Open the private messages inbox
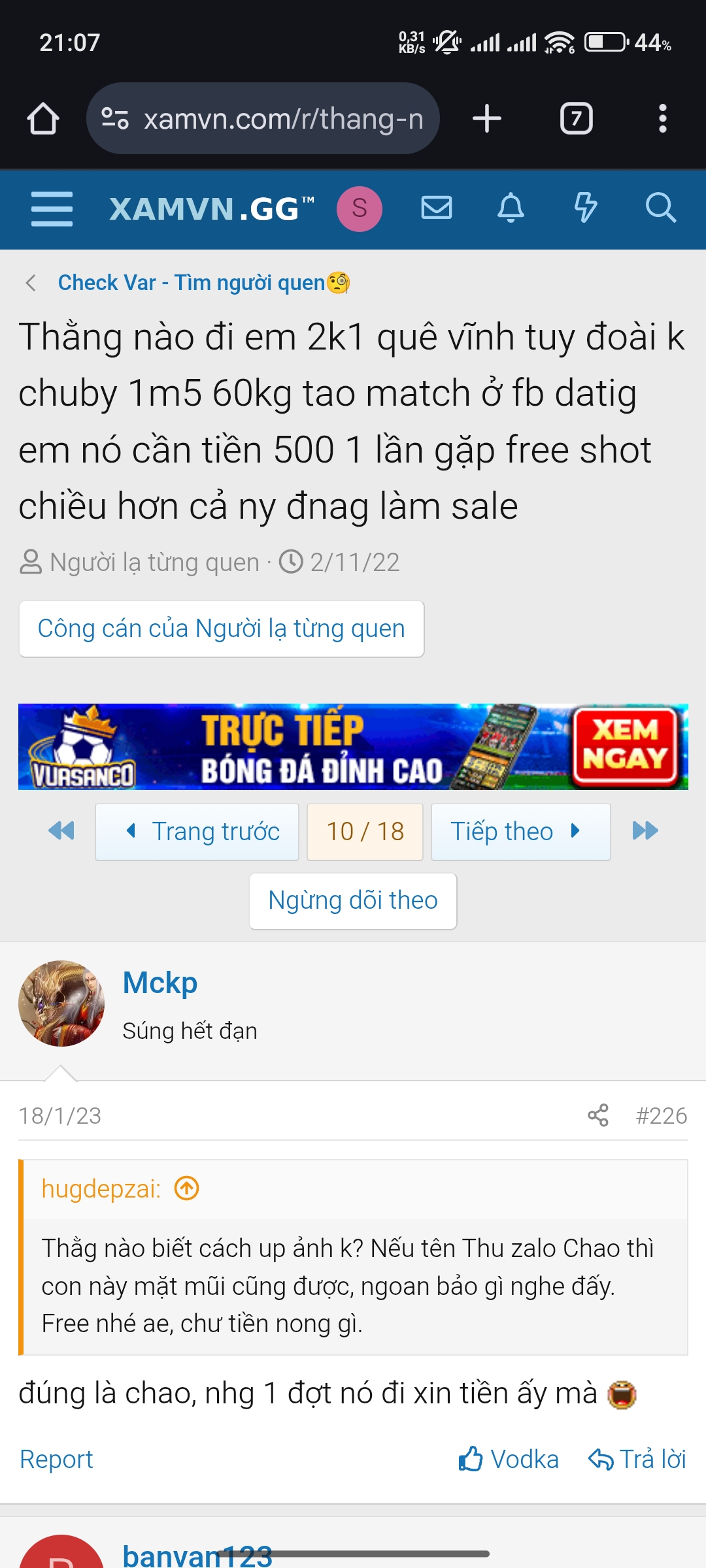The image size is (706, 1568). coord(436,209)
